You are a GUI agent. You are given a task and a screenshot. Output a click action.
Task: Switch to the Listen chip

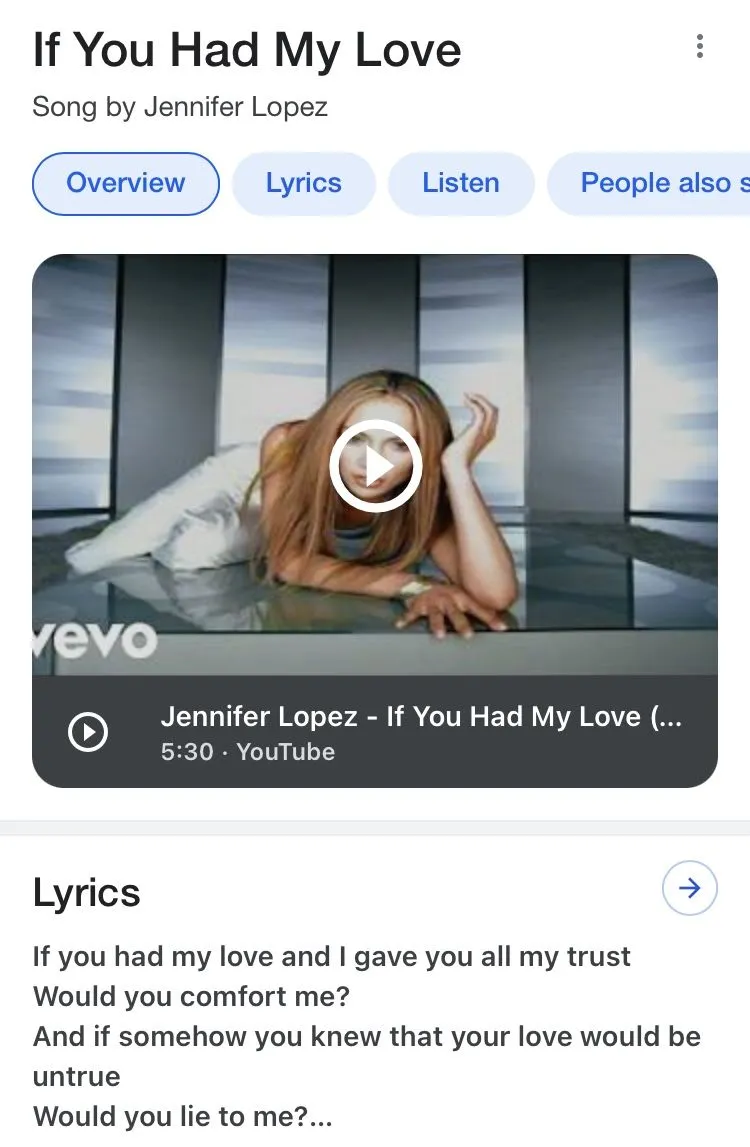460,184
